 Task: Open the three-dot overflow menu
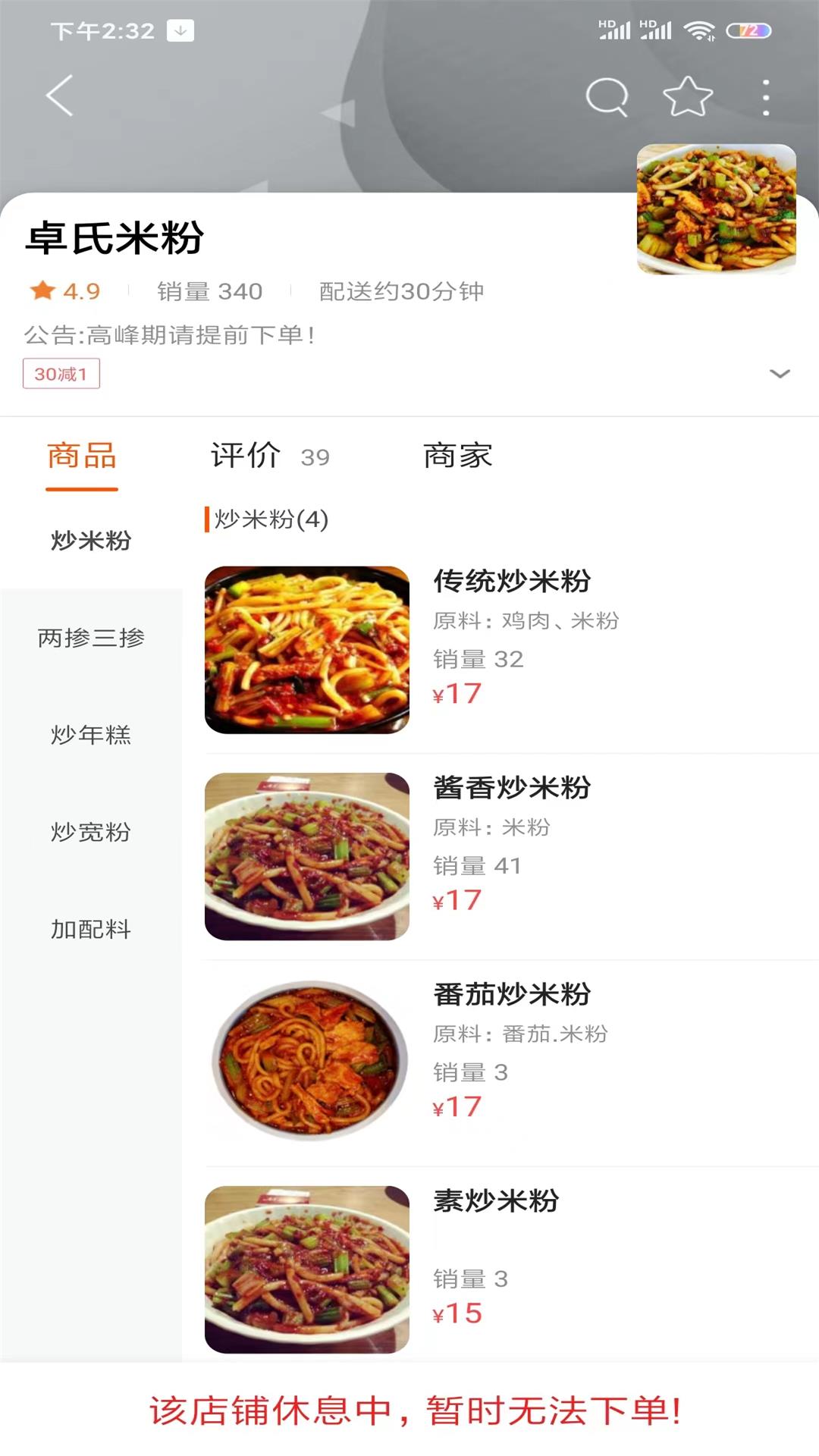[766, 97]
